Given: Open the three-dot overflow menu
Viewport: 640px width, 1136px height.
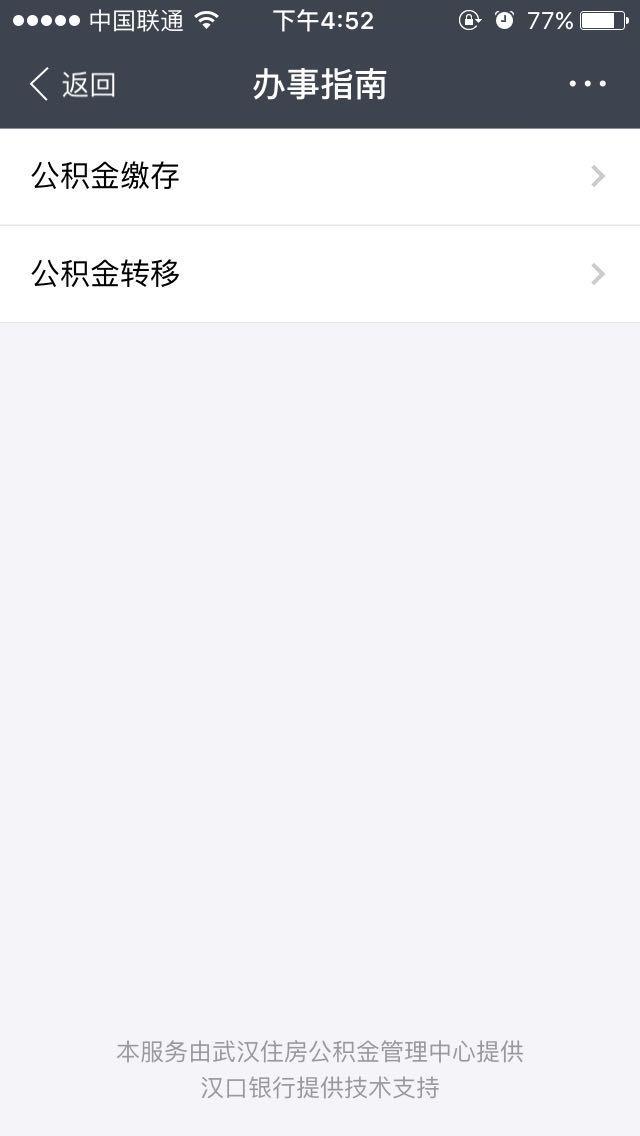Looking at the screenshot, I should [587, 84].
